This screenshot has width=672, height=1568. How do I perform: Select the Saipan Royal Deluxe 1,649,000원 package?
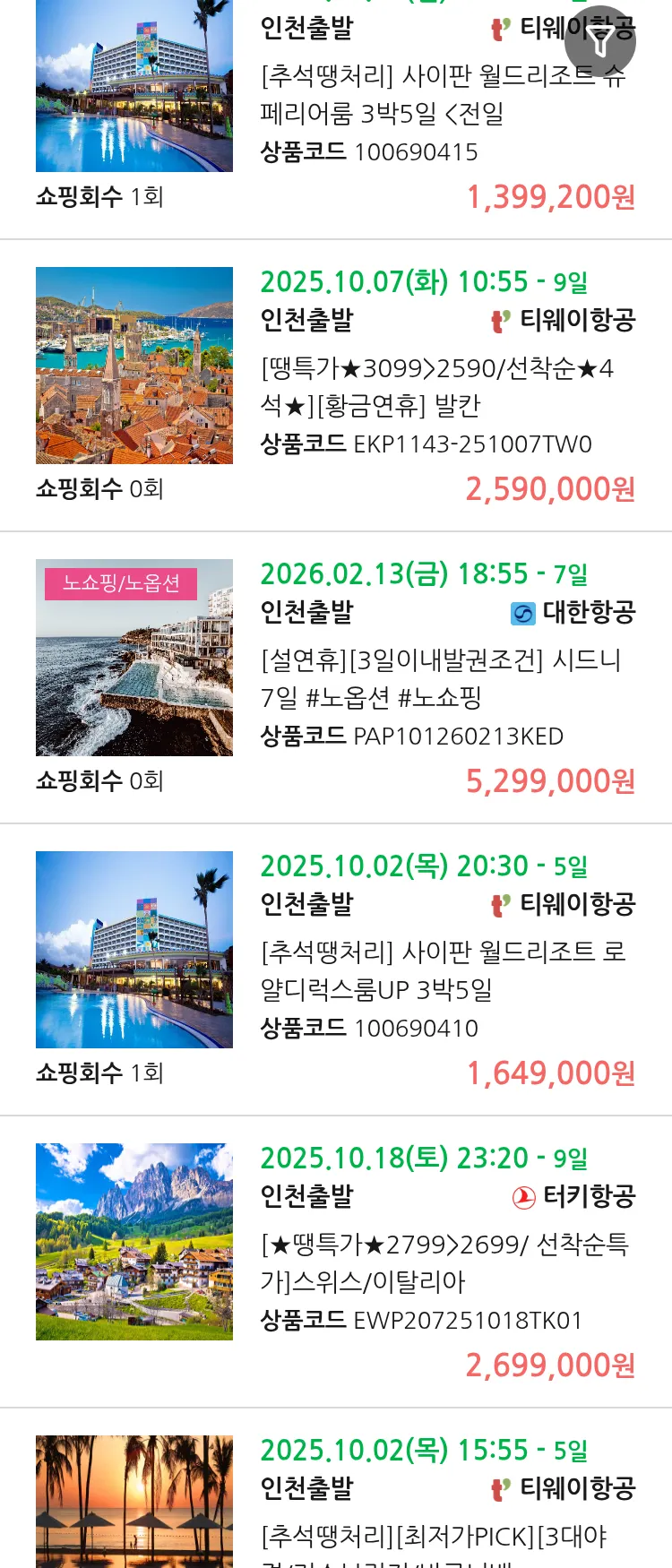pos(443,971)
